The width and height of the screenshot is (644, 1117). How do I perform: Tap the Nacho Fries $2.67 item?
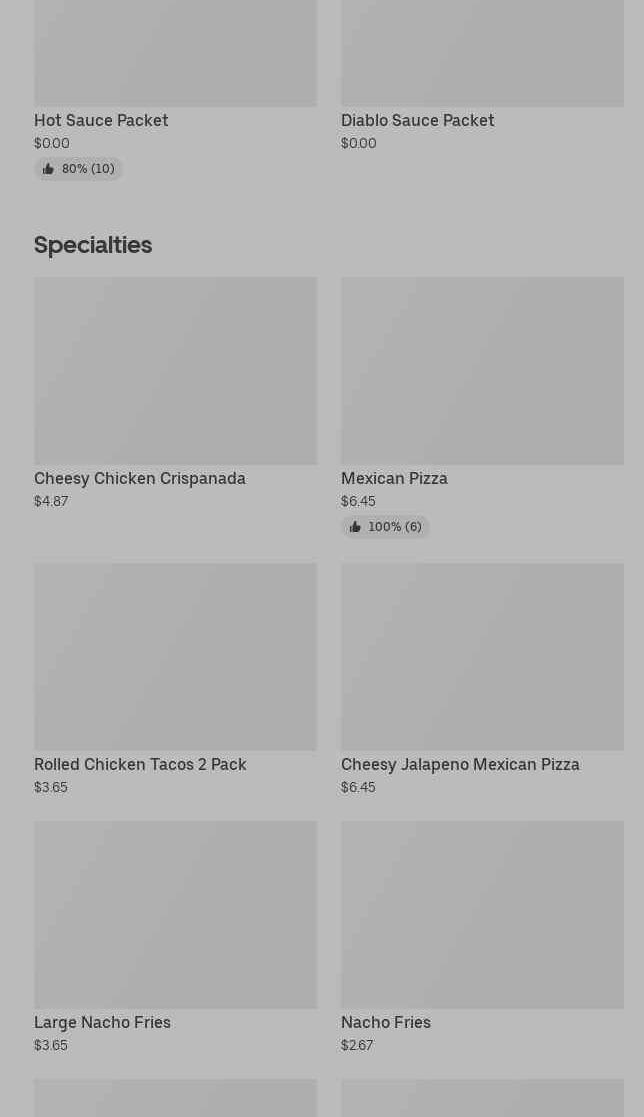pos(482,937)
